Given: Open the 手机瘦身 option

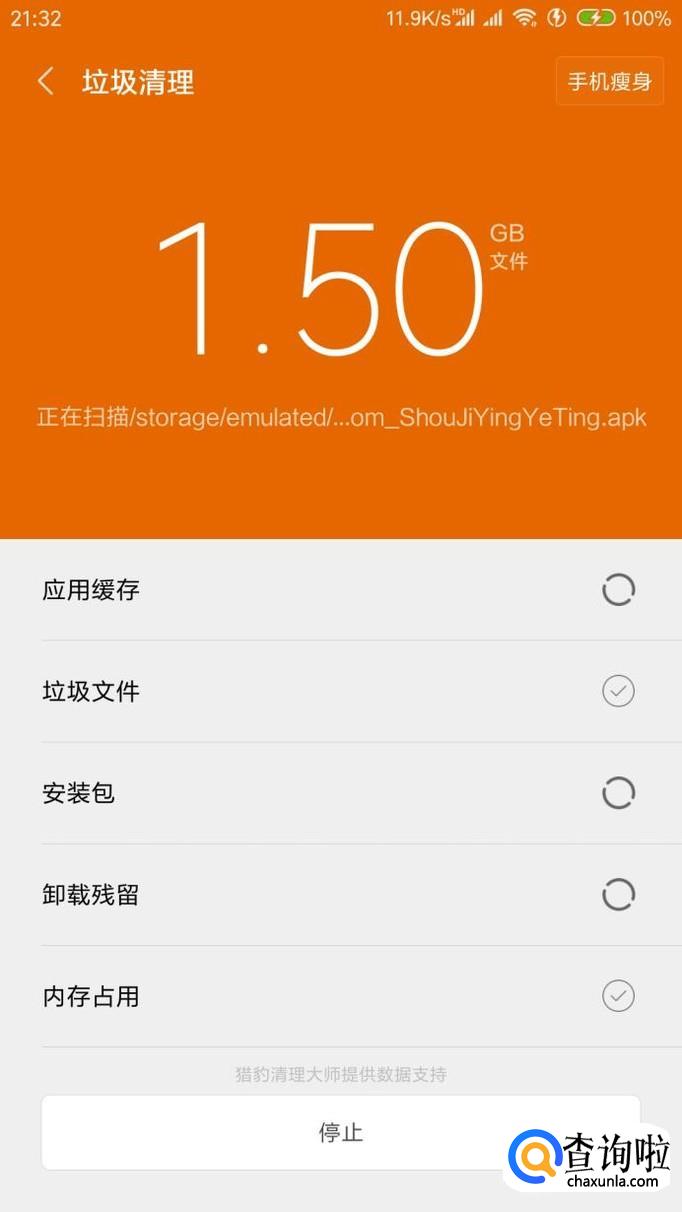Looking at the screenshot, I should 609,81.
